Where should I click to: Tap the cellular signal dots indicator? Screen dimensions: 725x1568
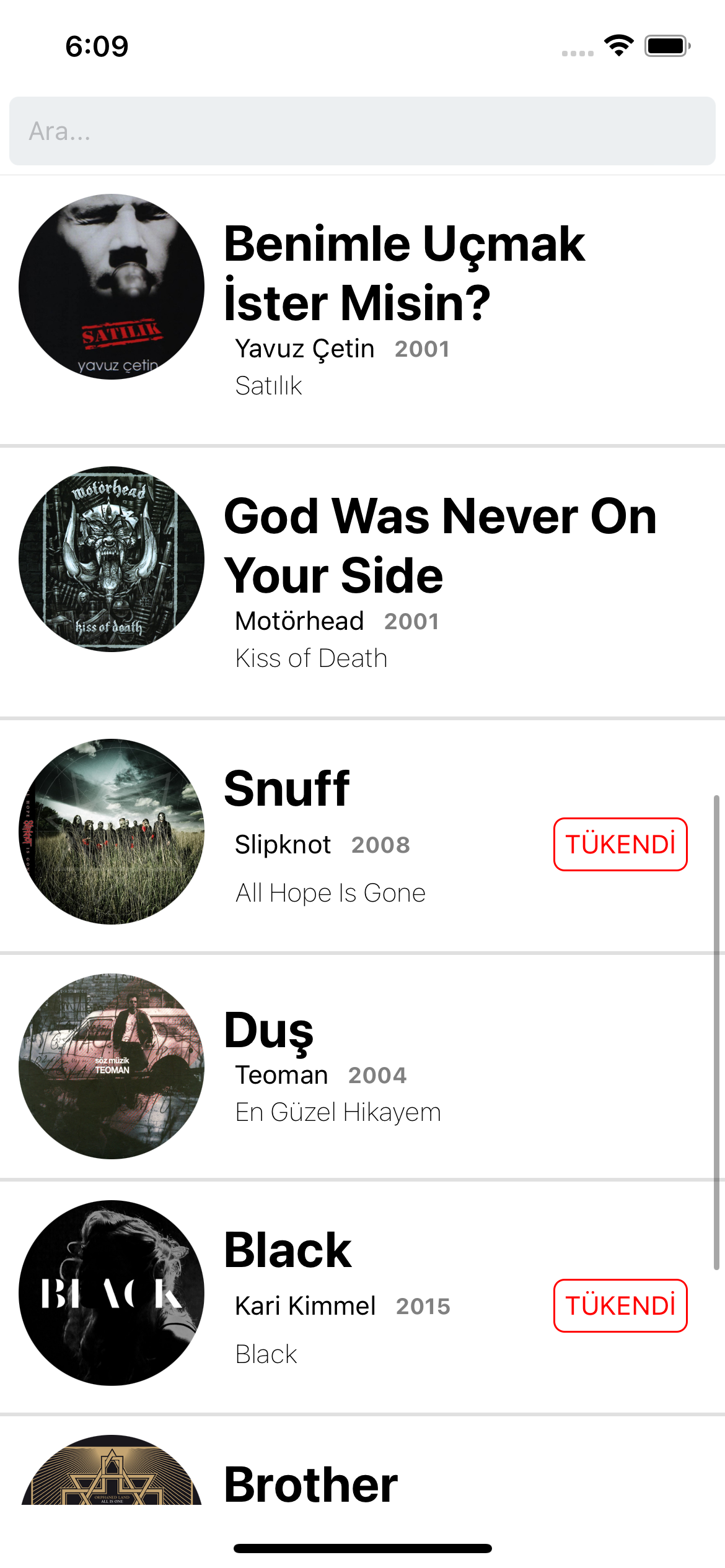576,53
